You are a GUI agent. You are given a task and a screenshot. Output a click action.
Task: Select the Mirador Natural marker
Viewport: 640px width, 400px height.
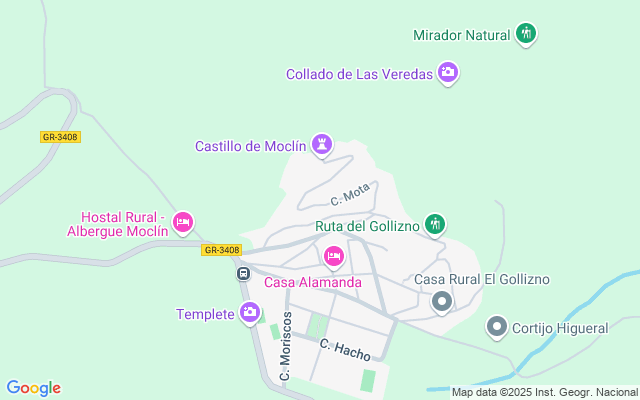[526, 35]
